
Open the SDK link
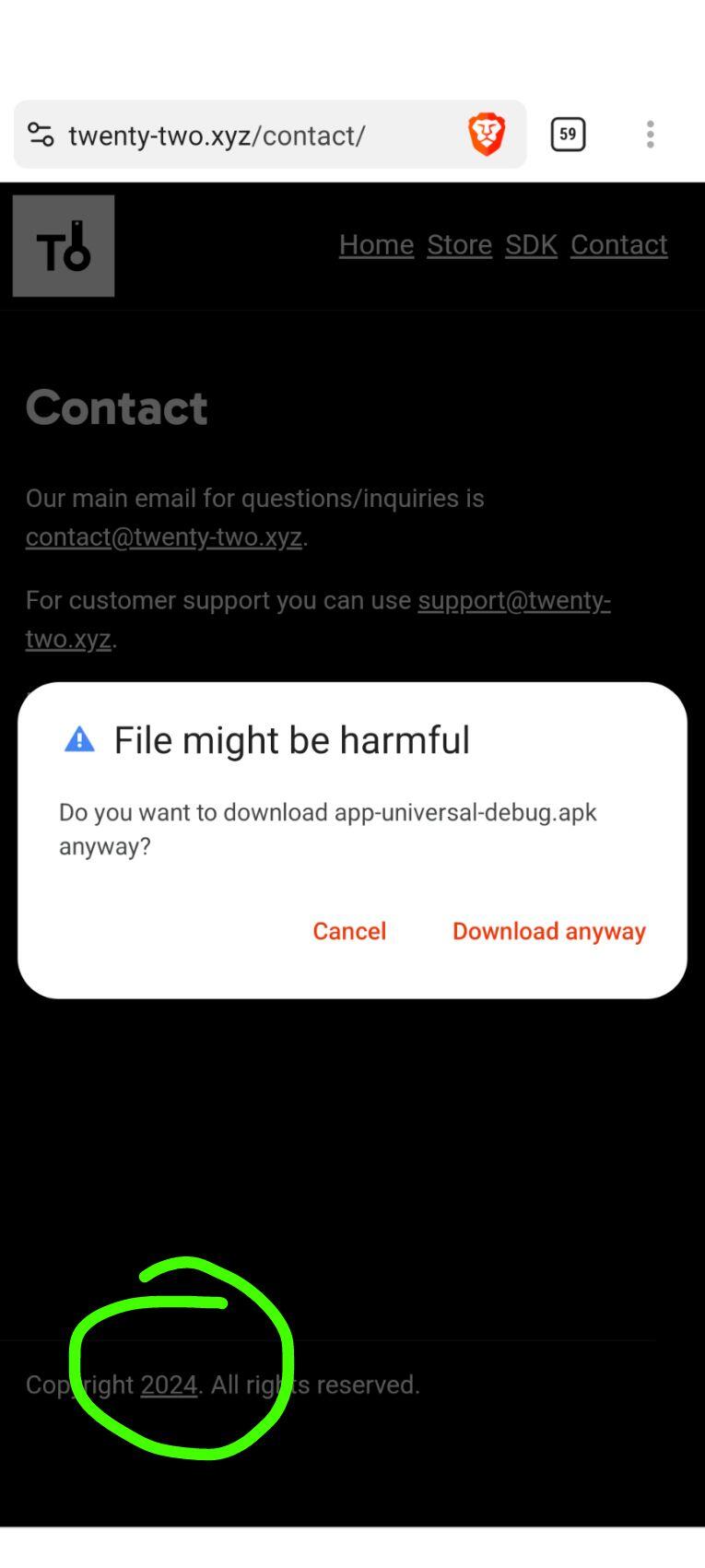(x=531, y=244)
